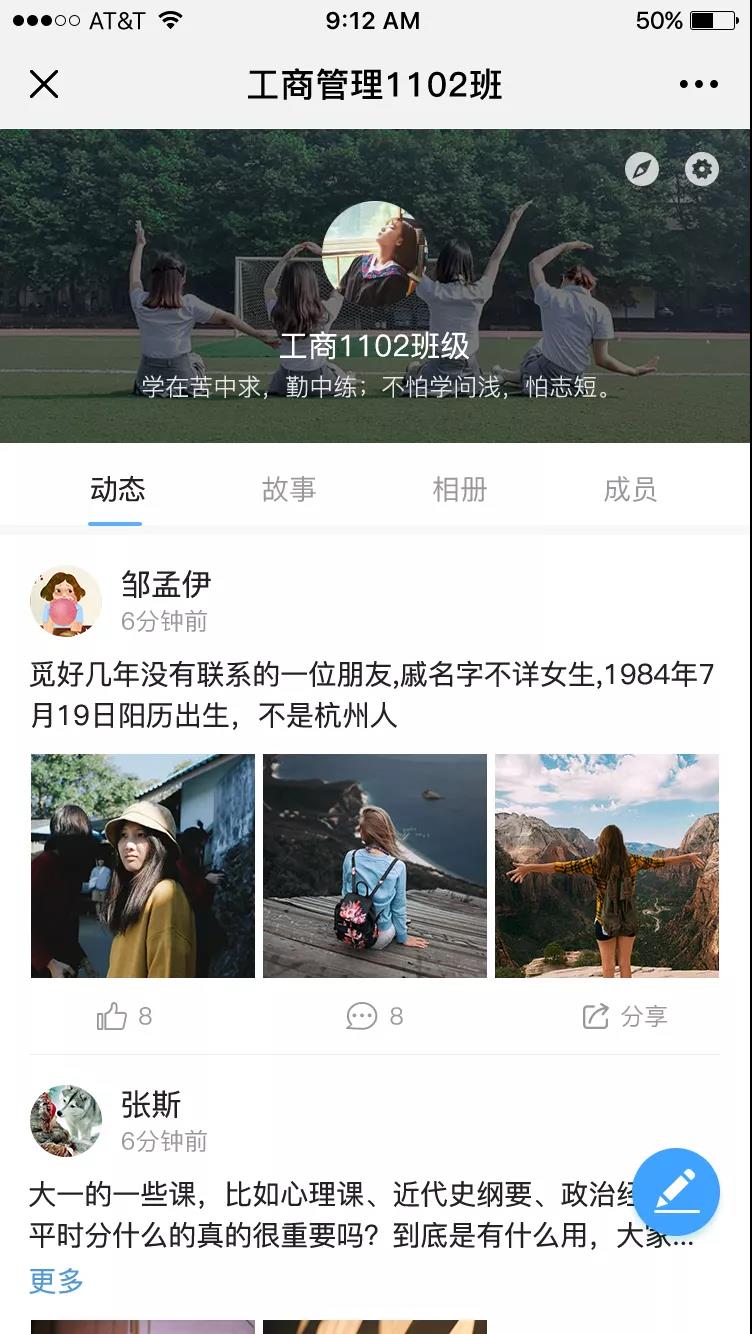View the photo of girl with backpack
The width and height of the screenshot is (752, 1334).
(375, 865)
